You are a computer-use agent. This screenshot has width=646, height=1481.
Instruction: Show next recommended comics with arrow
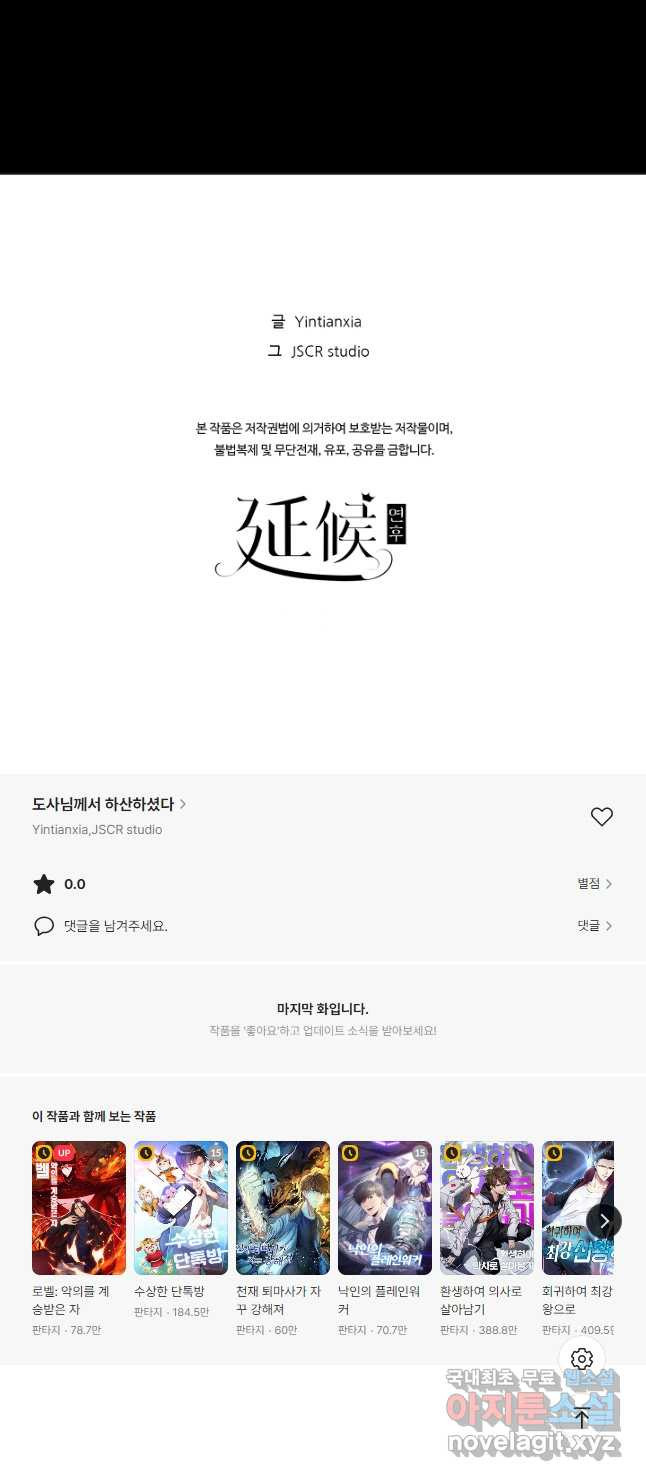click(604, 1221)
